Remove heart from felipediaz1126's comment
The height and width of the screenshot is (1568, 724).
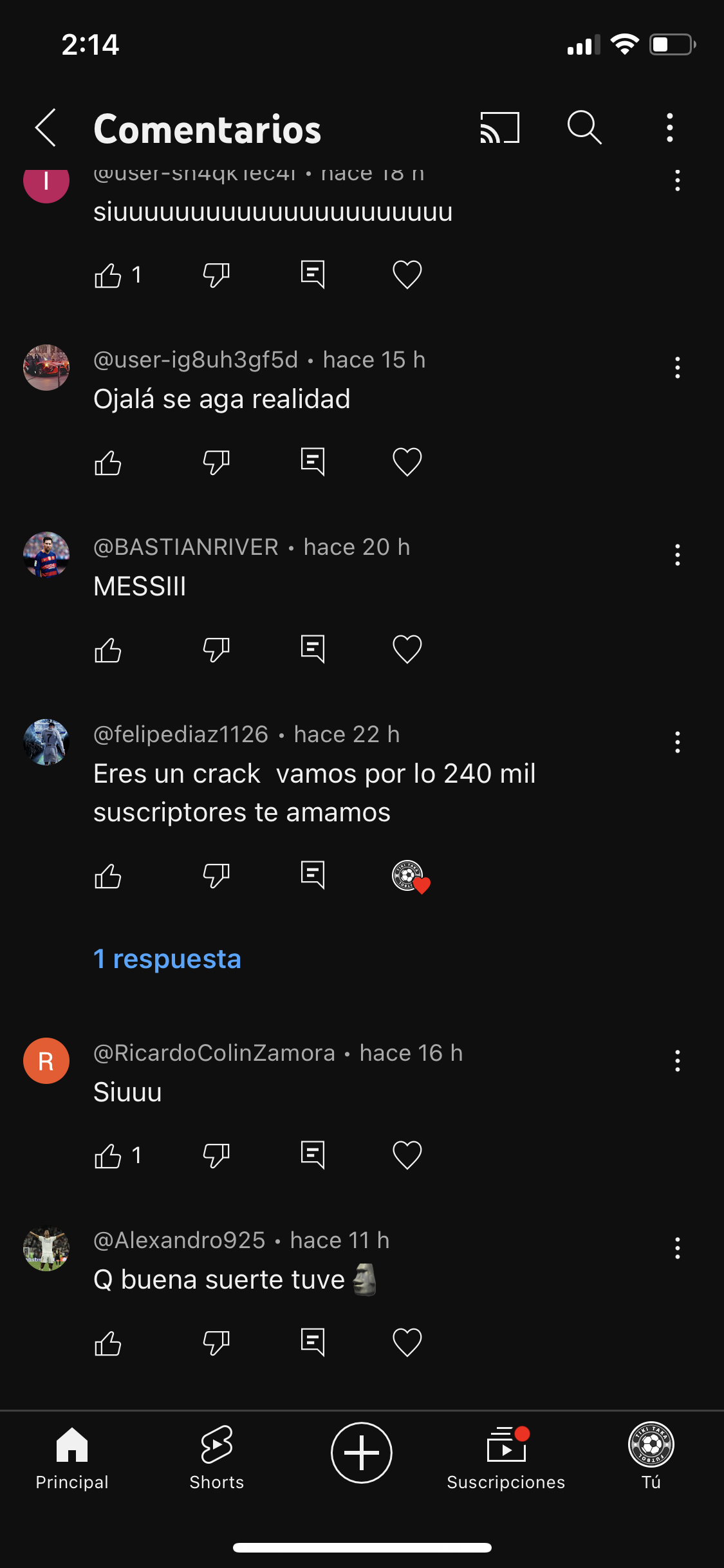[x=411, y=876]
